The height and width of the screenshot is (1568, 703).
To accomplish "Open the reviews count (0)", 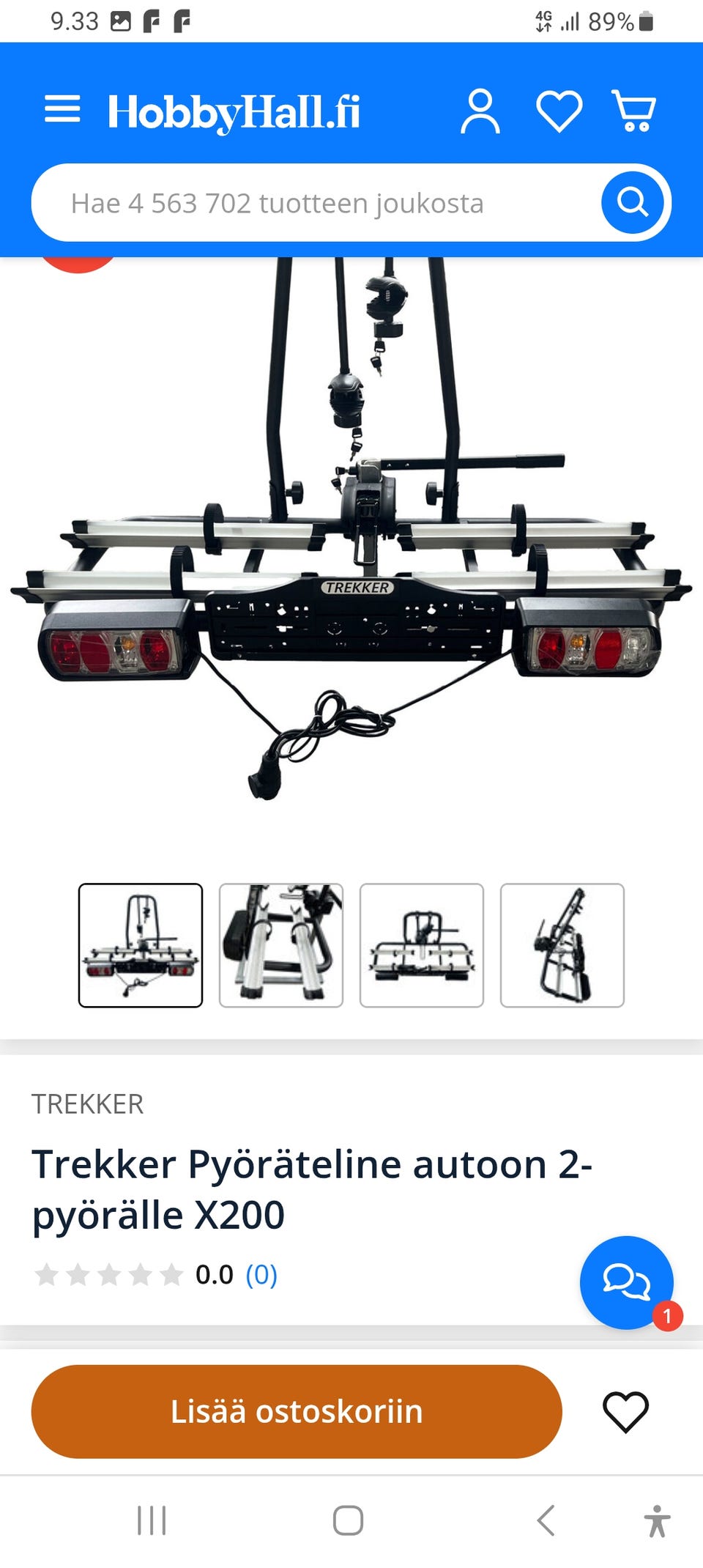I will 261,1275.
